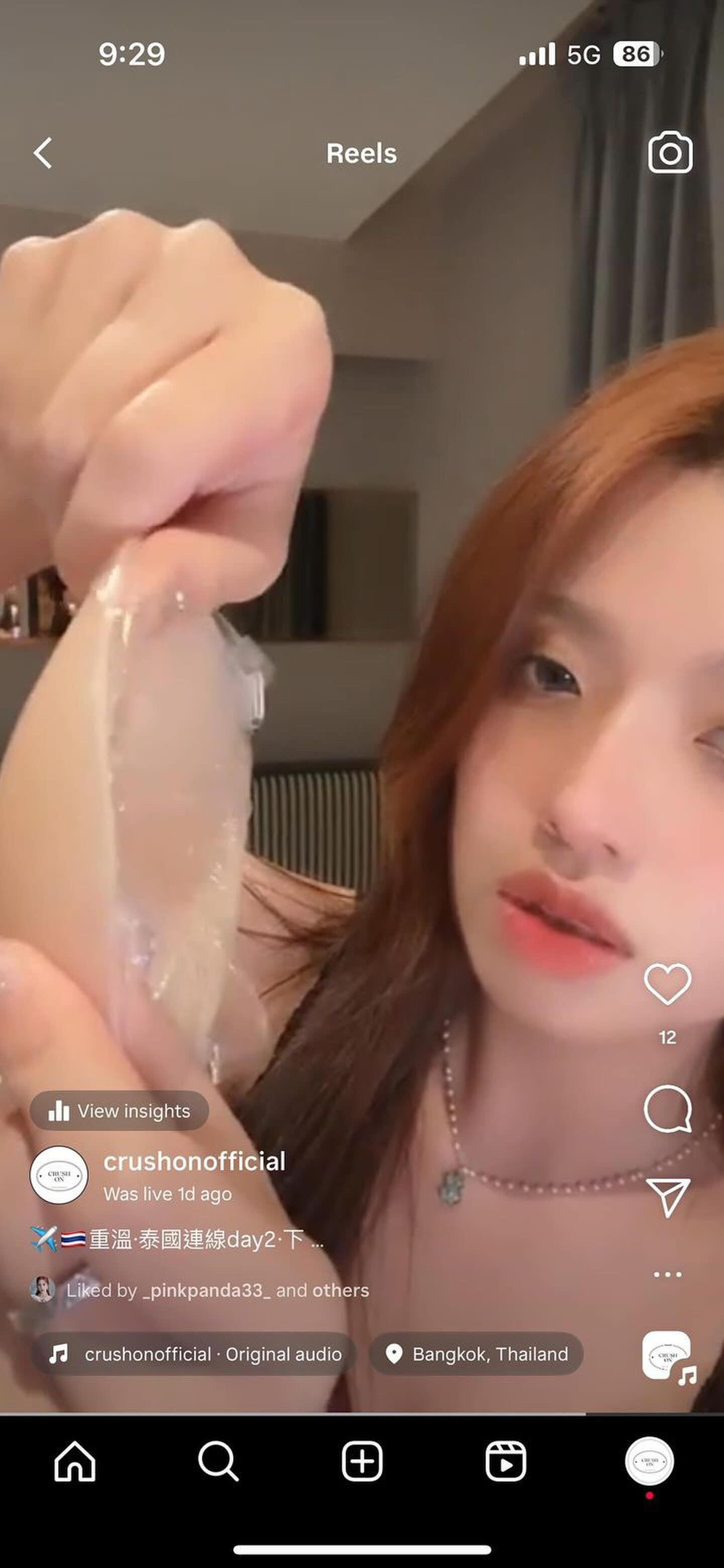Screen dimensions: 724x1568
Task: Open the crushonofficial username above the caption
Action: [x=194, y=1161]
